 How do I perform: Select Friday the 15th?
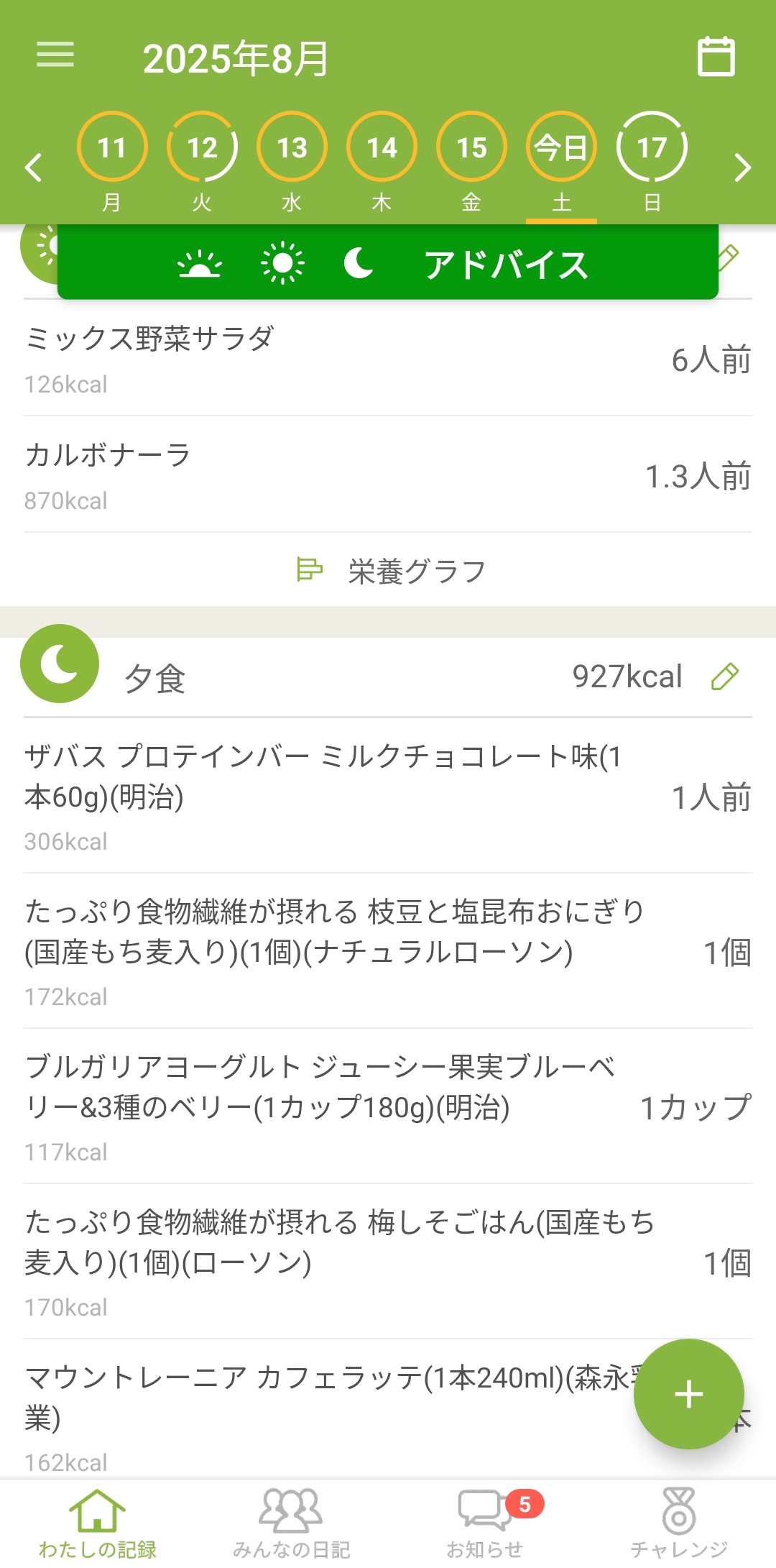(x=471, y=148)
